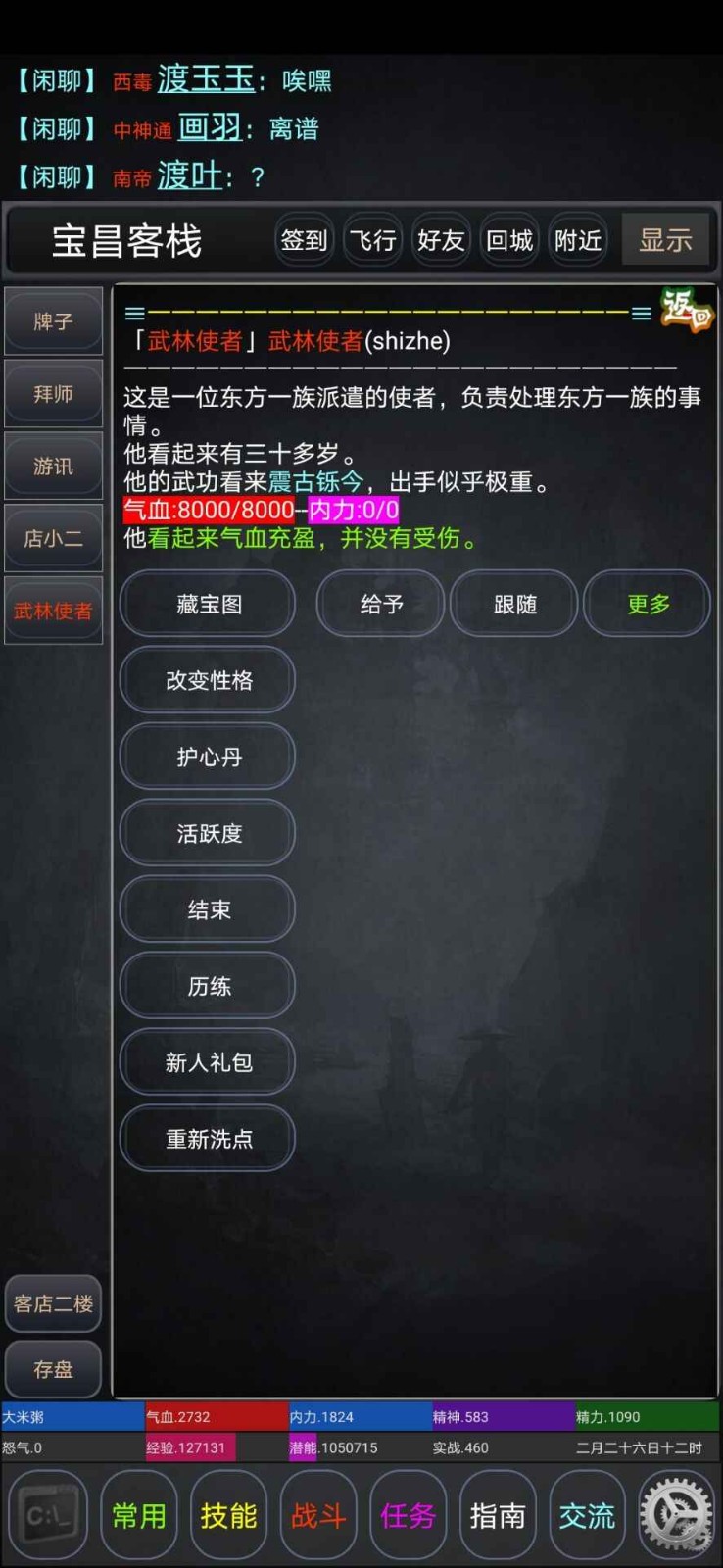The width and height of the screenshot is (723, 1568).
Task: Select 店小二 in the side list
Action: (53, 538)
